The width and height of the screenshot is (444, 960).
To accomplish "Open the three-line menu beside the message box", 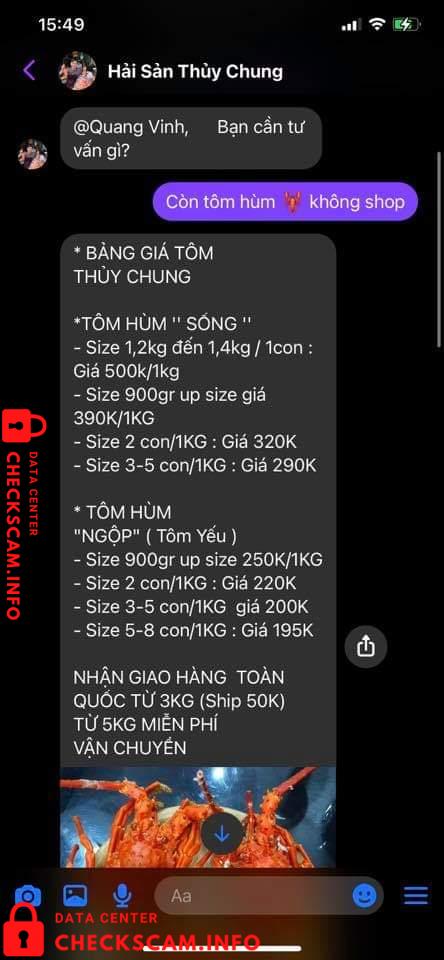I will tap(416, 896).
